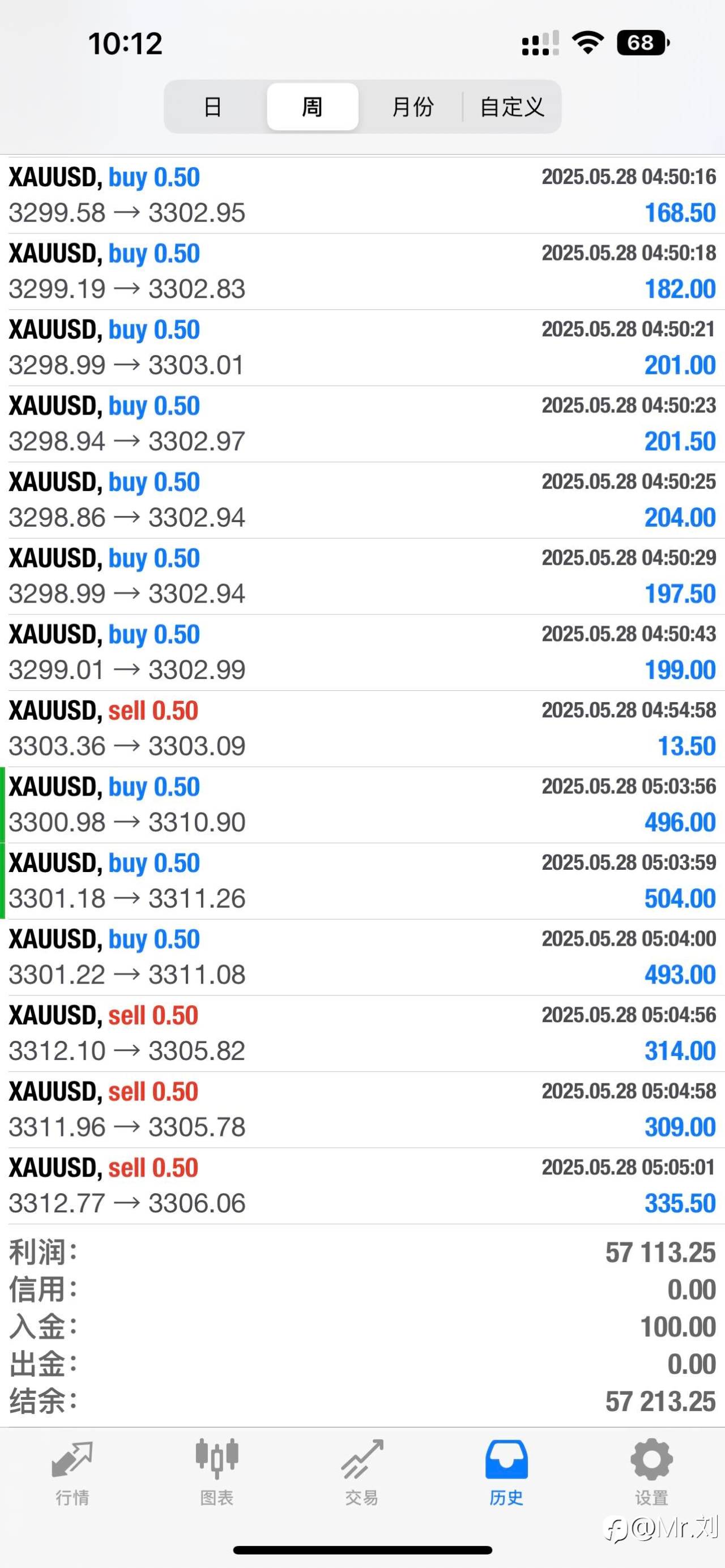
Task: Switch to the 月份 period filter
Action: click(412, 107)
